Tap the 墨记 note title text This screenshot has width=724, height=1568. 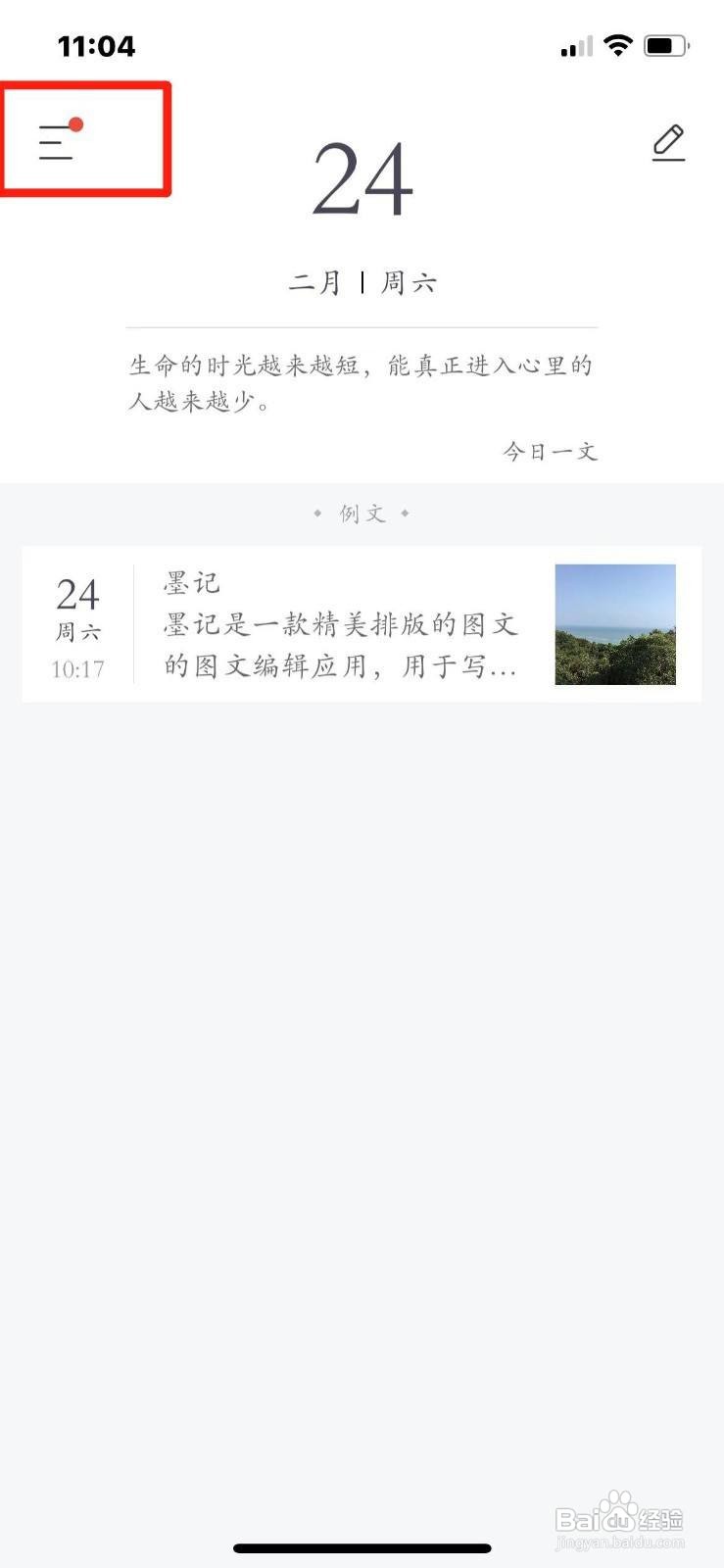coord(189,582)
